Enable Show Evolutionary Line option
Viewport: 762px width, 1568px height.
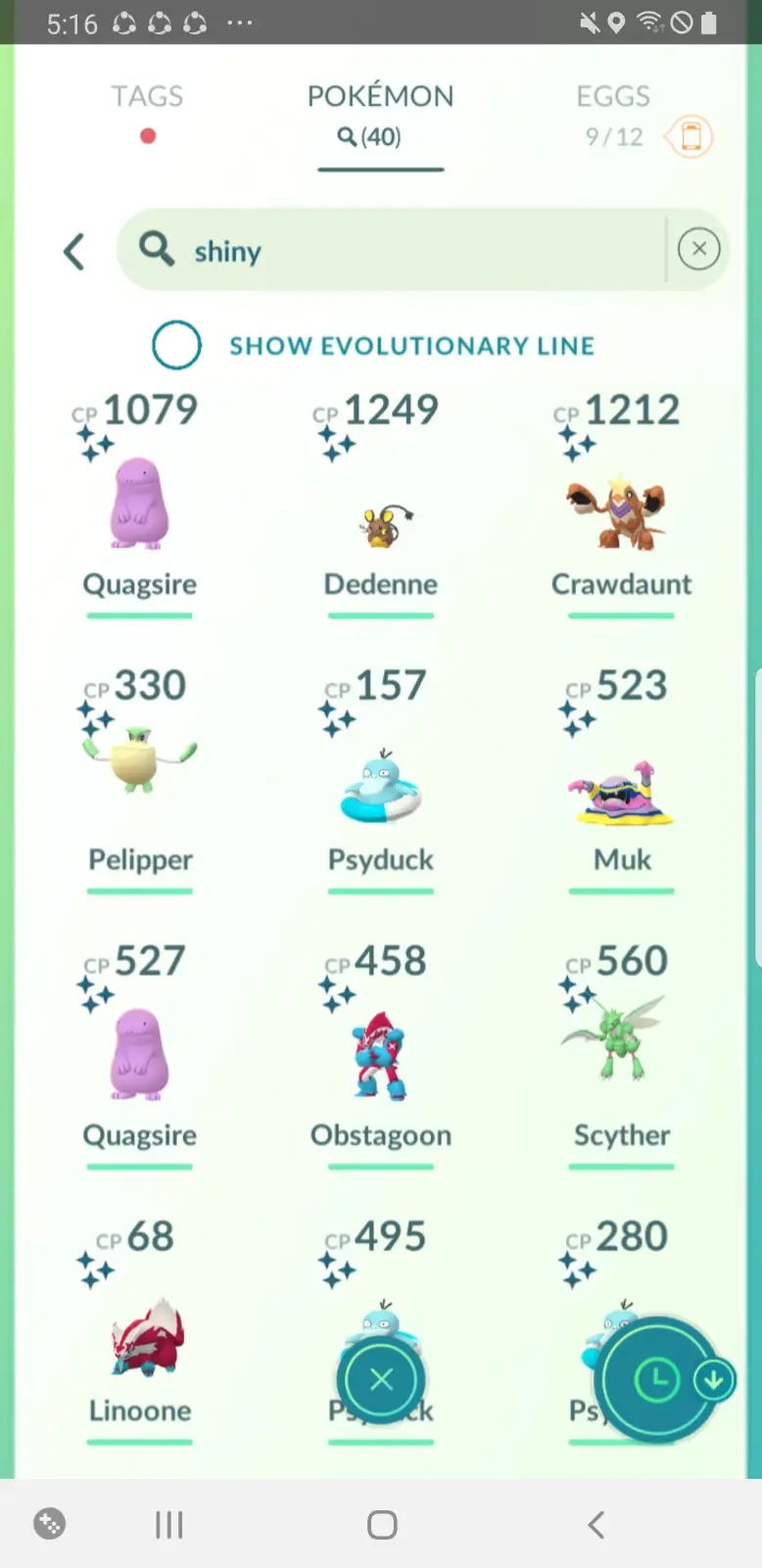click(x=177, y=345)
